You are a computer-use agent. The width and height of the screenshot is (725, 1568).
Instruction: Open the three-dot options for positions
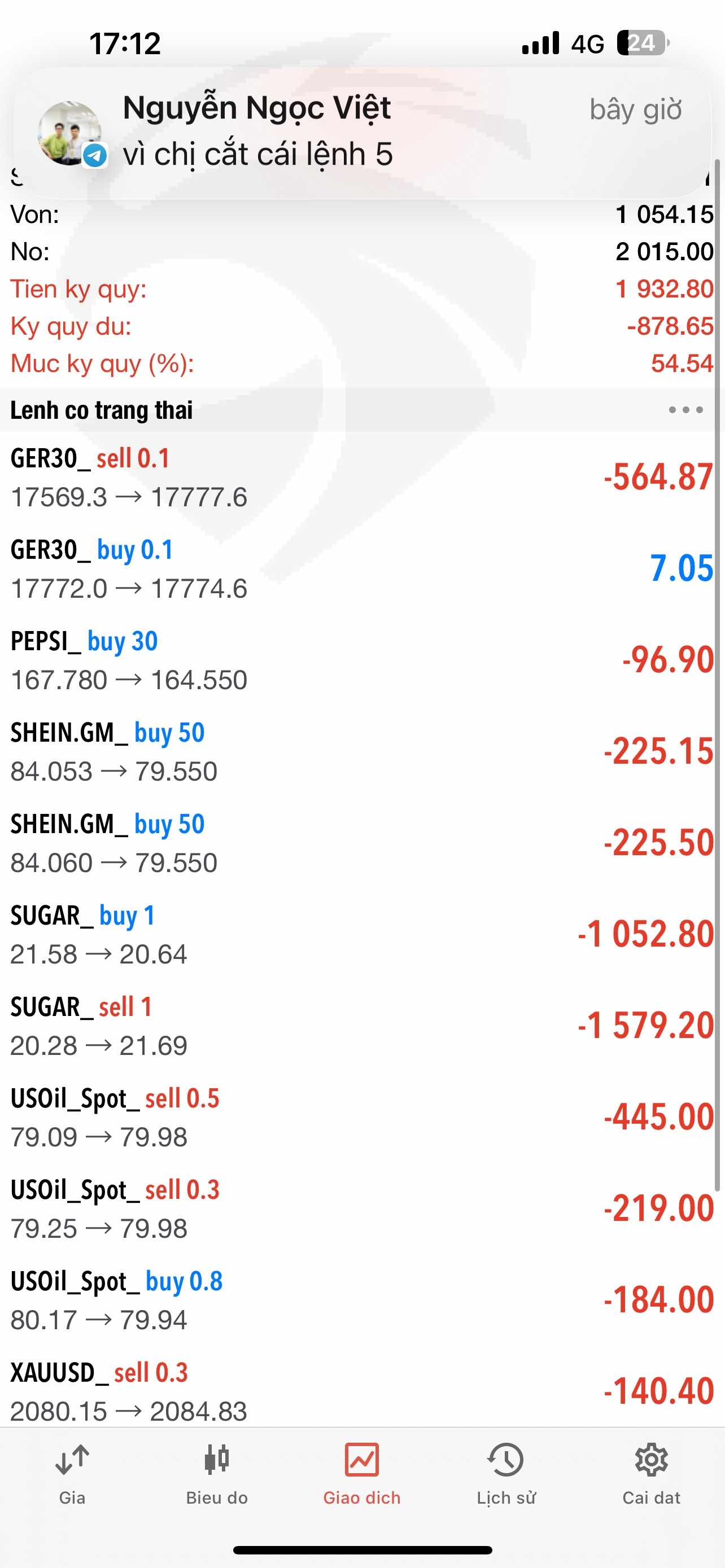(685, 410)
